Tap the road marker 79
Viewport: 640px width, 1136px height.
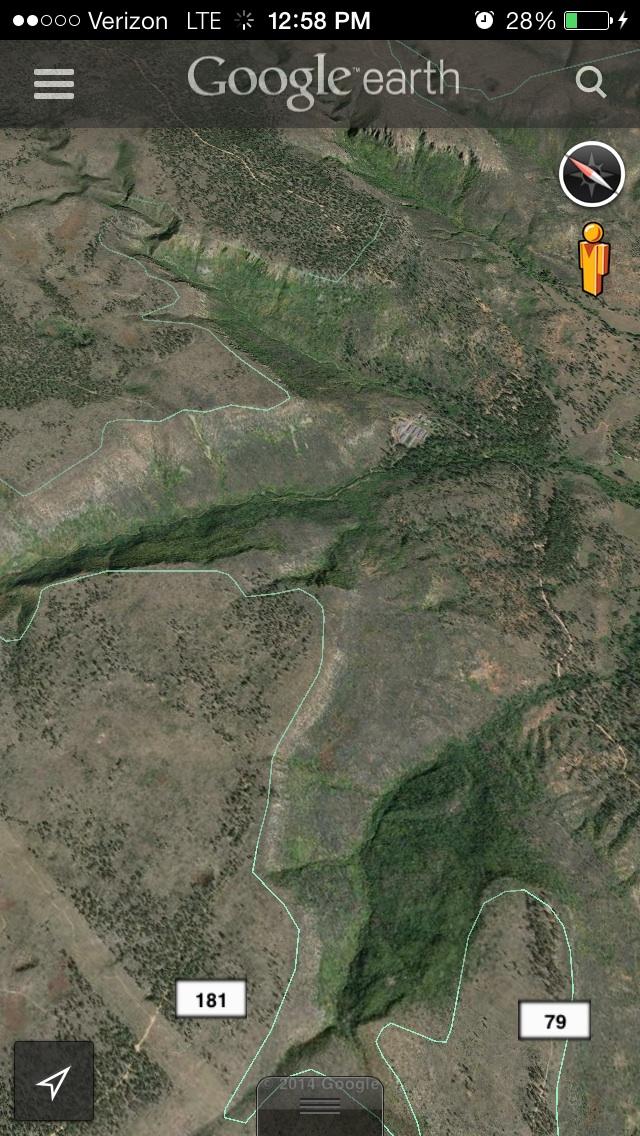[x=554, y=1022]
